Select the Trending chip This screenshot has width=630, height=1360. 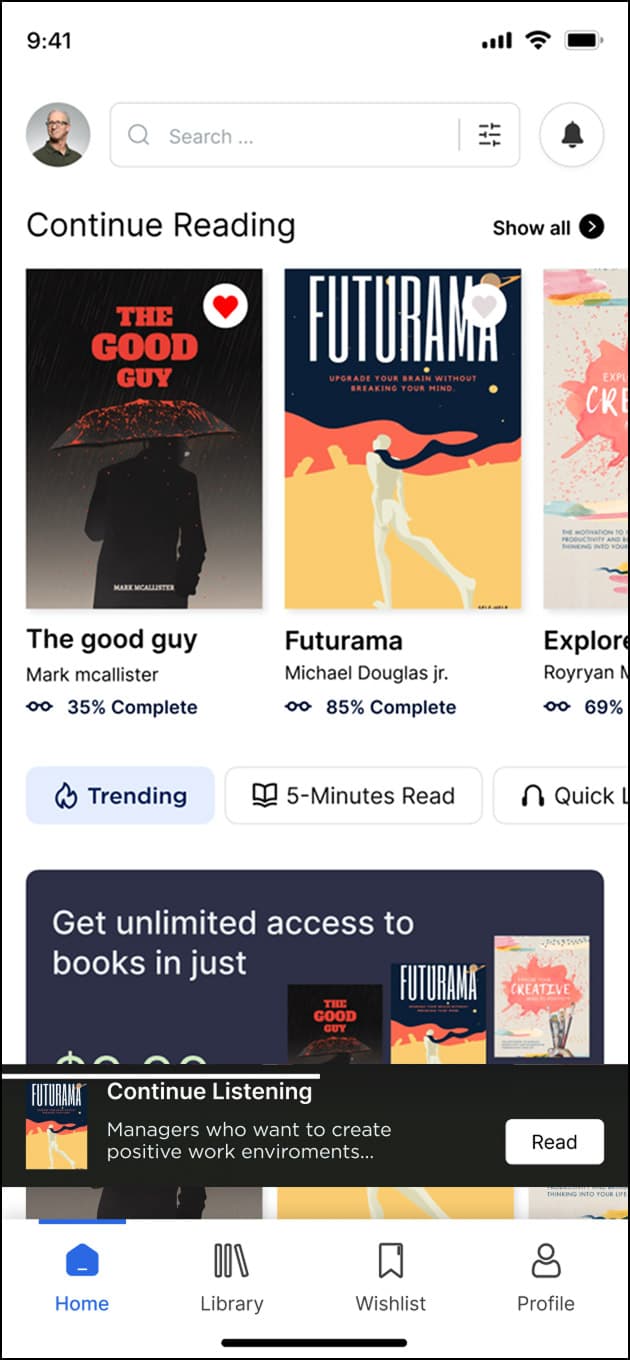[x=120, y=796]
